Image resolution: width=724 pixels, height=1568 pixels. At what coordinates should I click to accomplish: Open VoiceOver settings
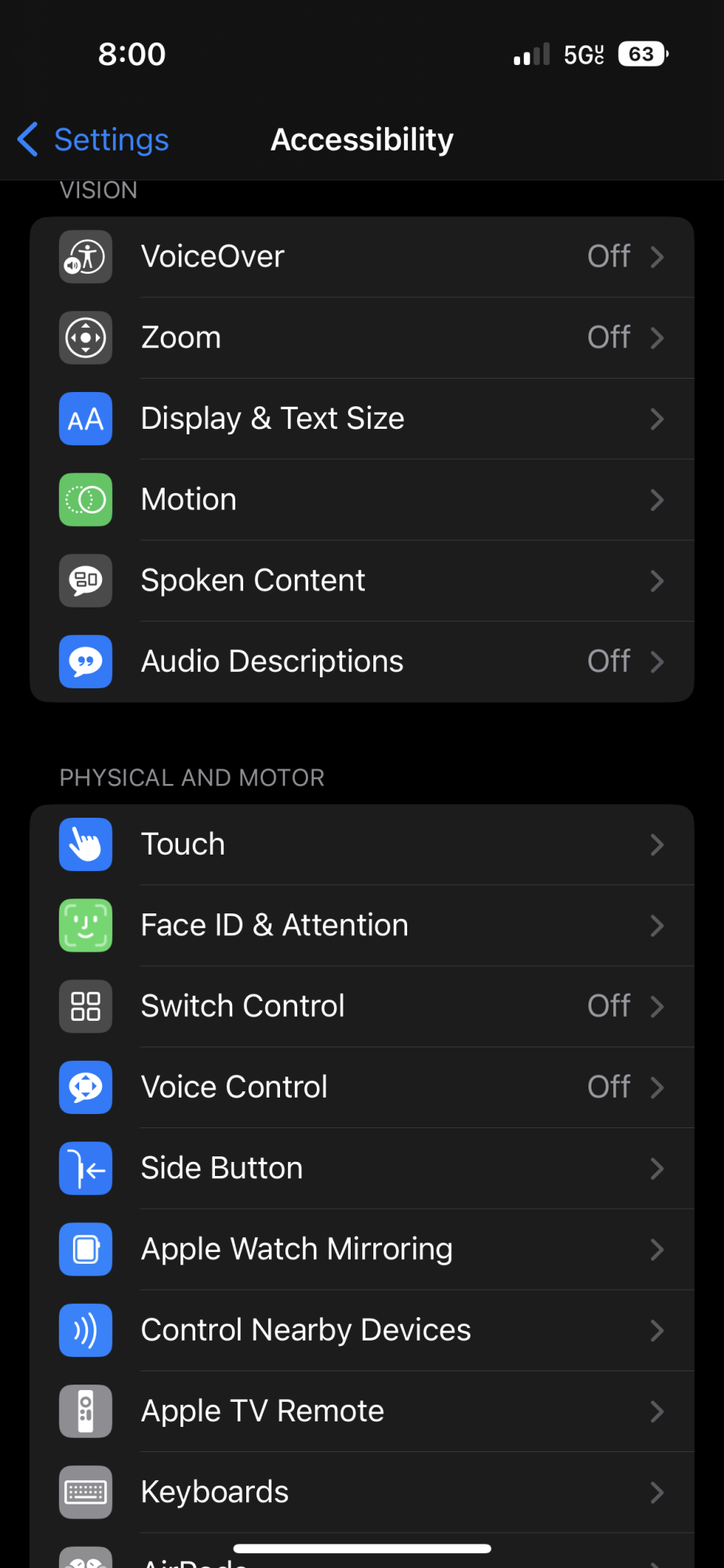pos(361,256)
